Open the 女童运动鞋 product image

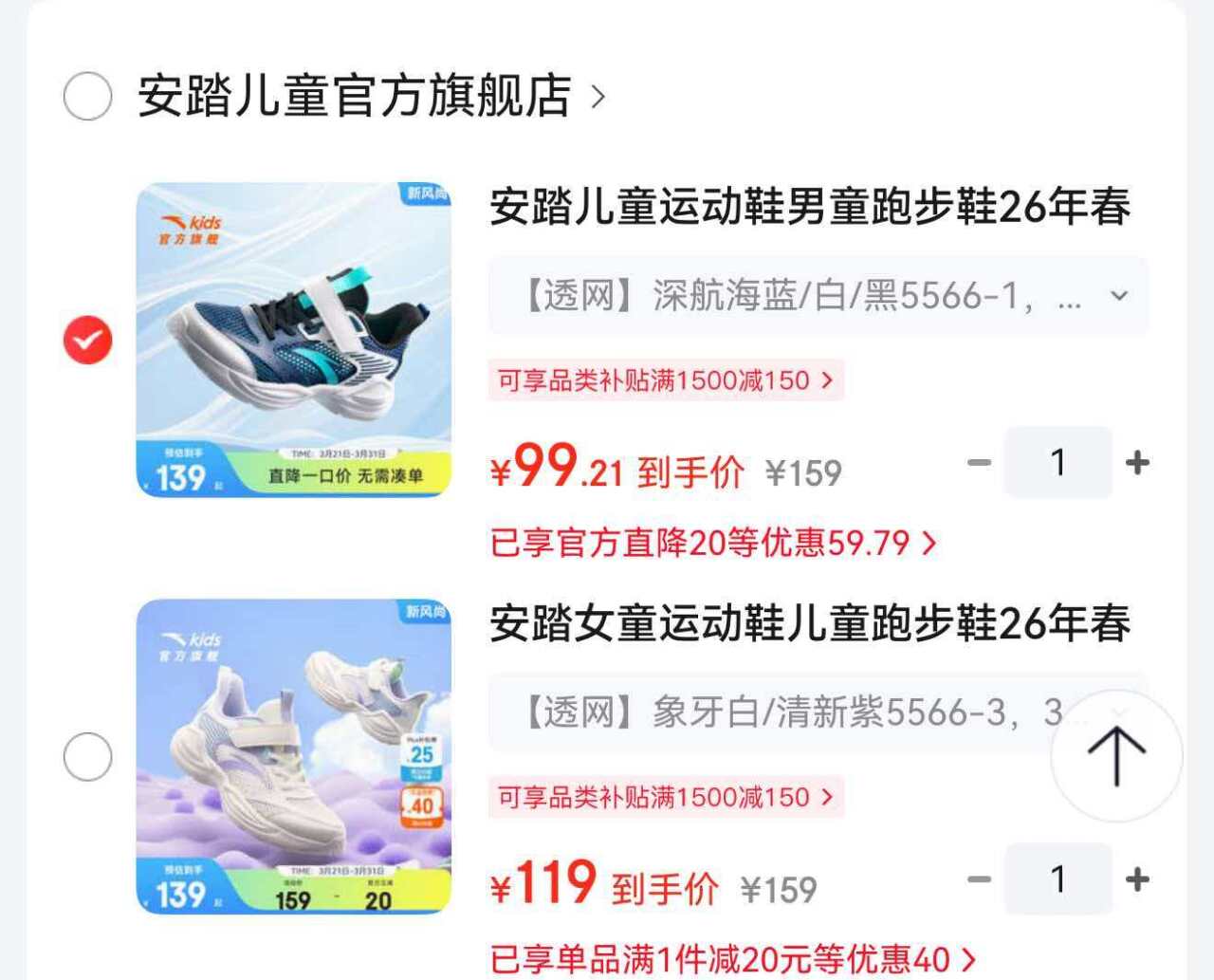pos(294,757)
